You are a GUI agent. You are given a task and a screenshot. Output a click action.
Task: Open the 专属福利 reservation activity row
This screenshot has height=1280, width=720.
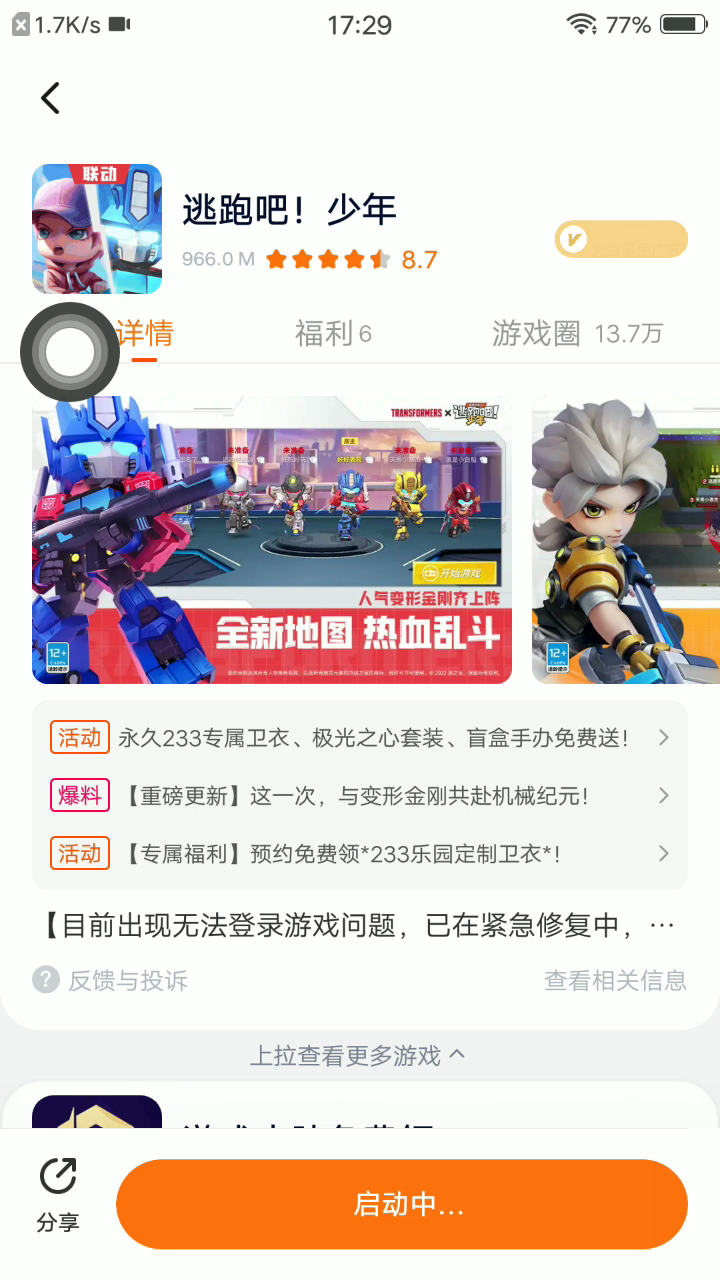[x=360, y=854]
